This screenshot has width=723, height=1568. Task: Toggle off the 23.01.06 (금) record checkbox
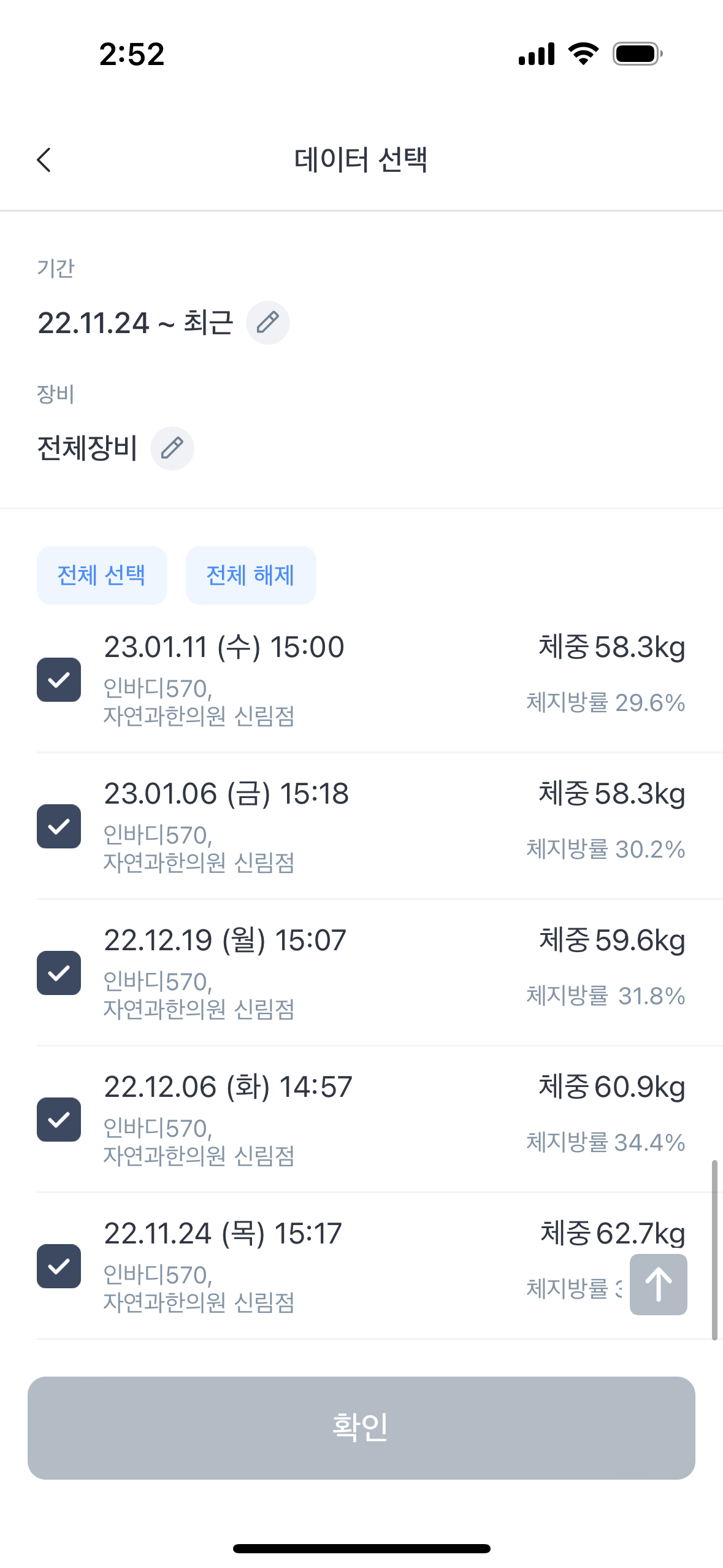click(59, 825)
